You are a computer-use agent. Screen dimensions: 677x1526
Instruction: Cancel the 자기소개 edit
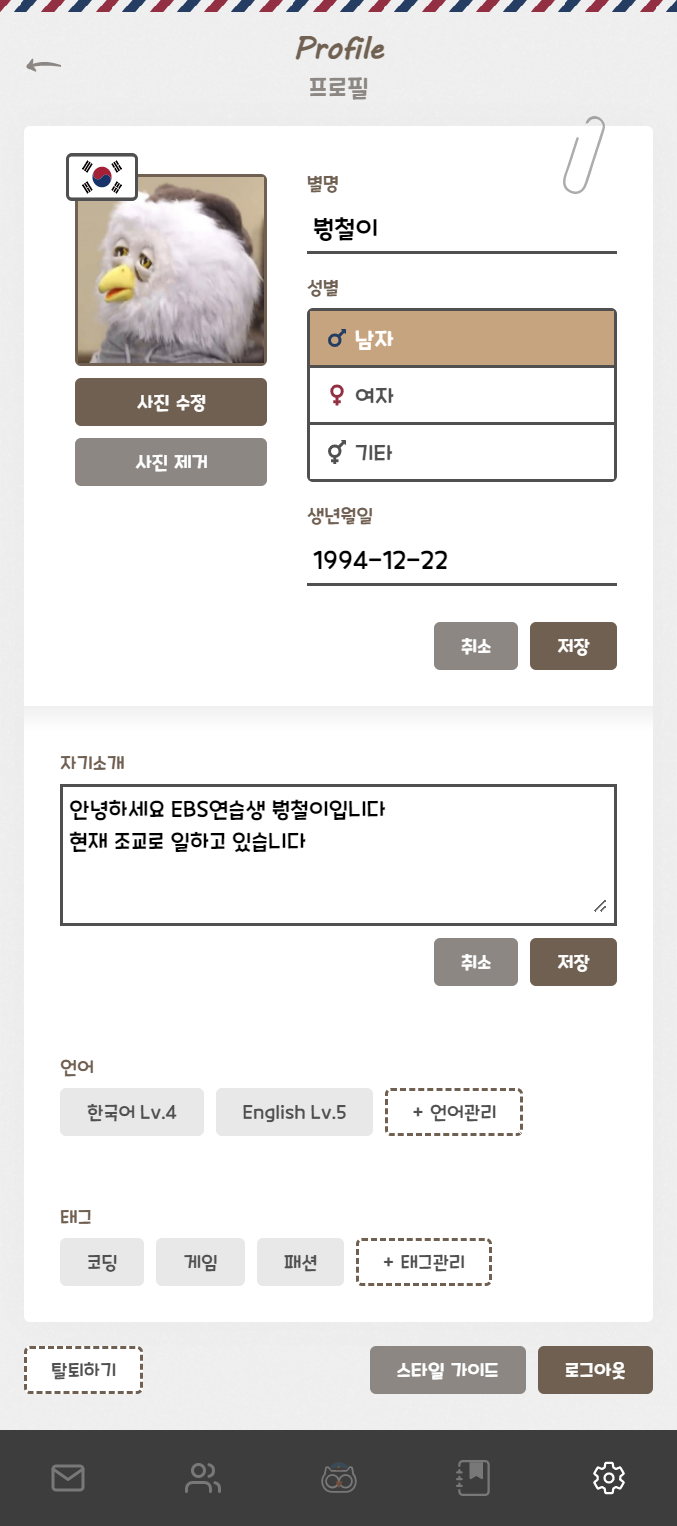476,962
